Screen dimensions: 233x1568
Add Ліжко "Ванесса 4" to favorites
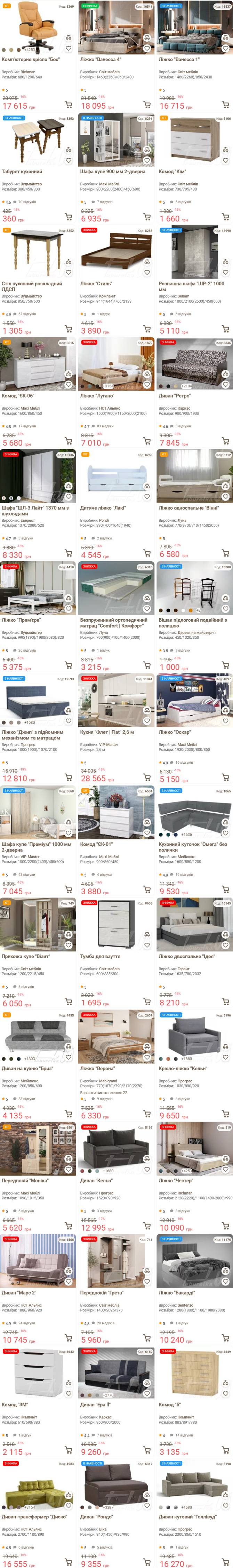147,49
